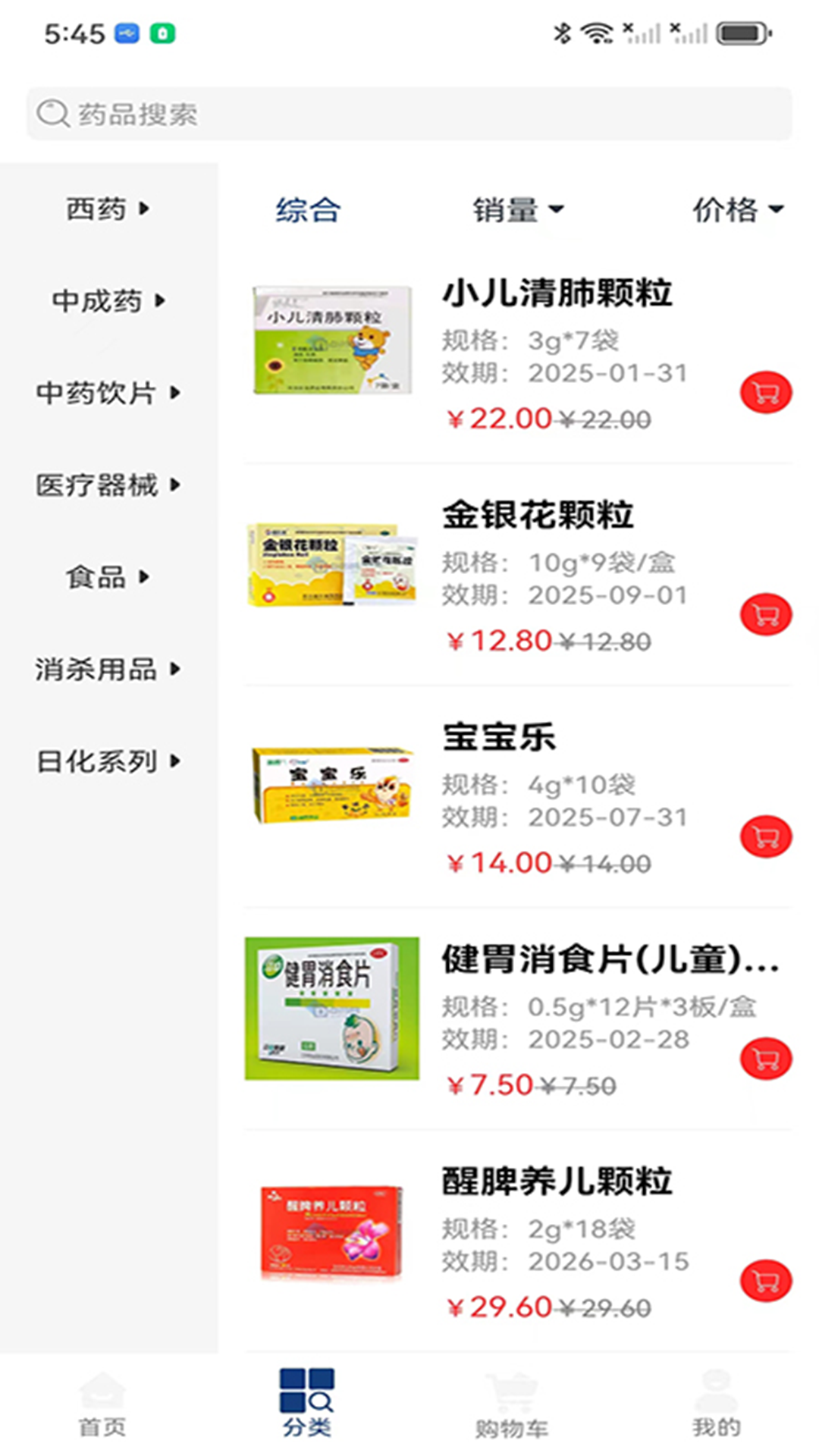
Task: Tap the cart icon for 健胃消食片(儿童)
Action: pos(765,1056)
